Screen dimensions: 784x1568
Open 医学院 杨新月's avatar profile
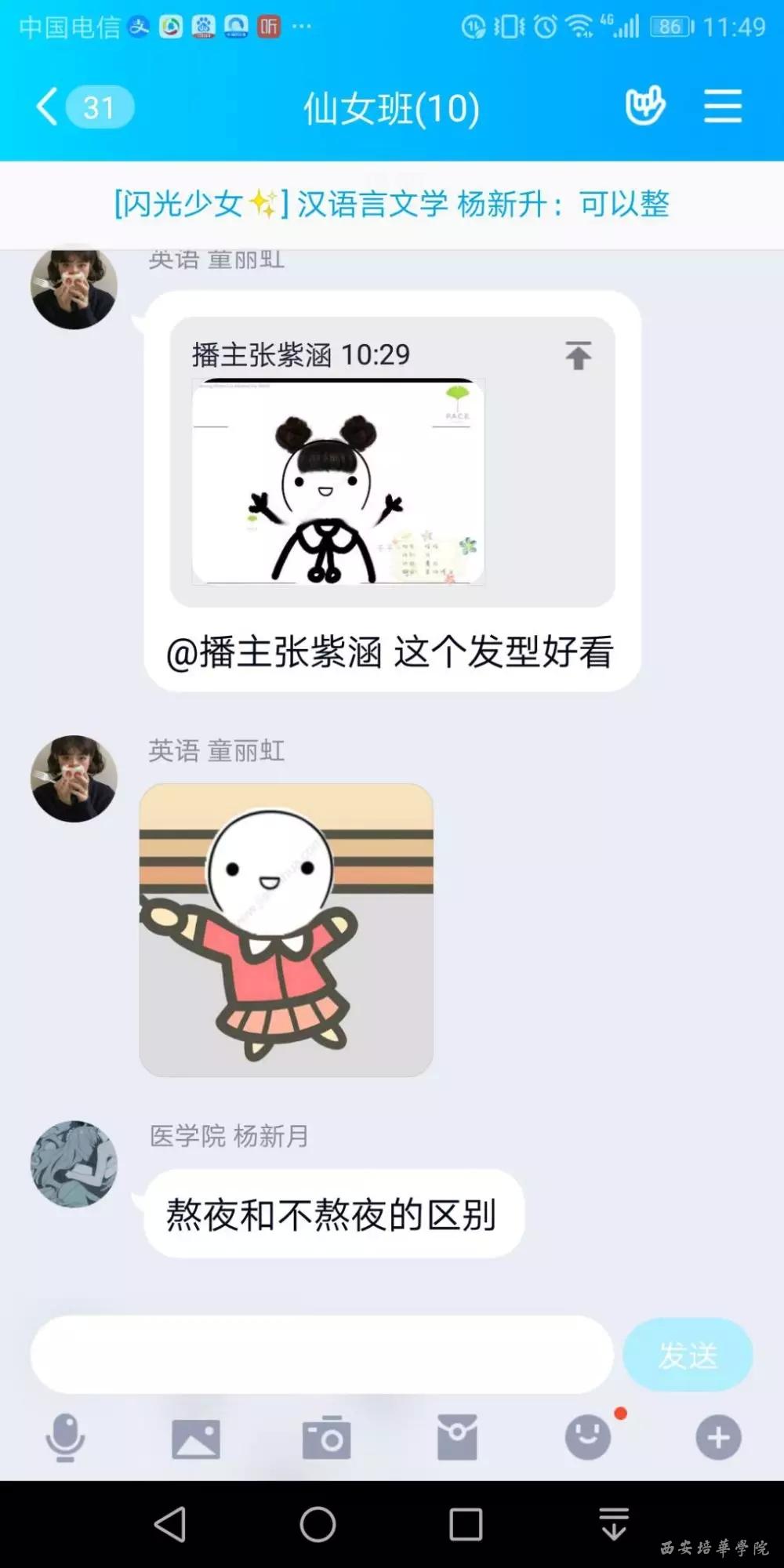pos(74,1163)
